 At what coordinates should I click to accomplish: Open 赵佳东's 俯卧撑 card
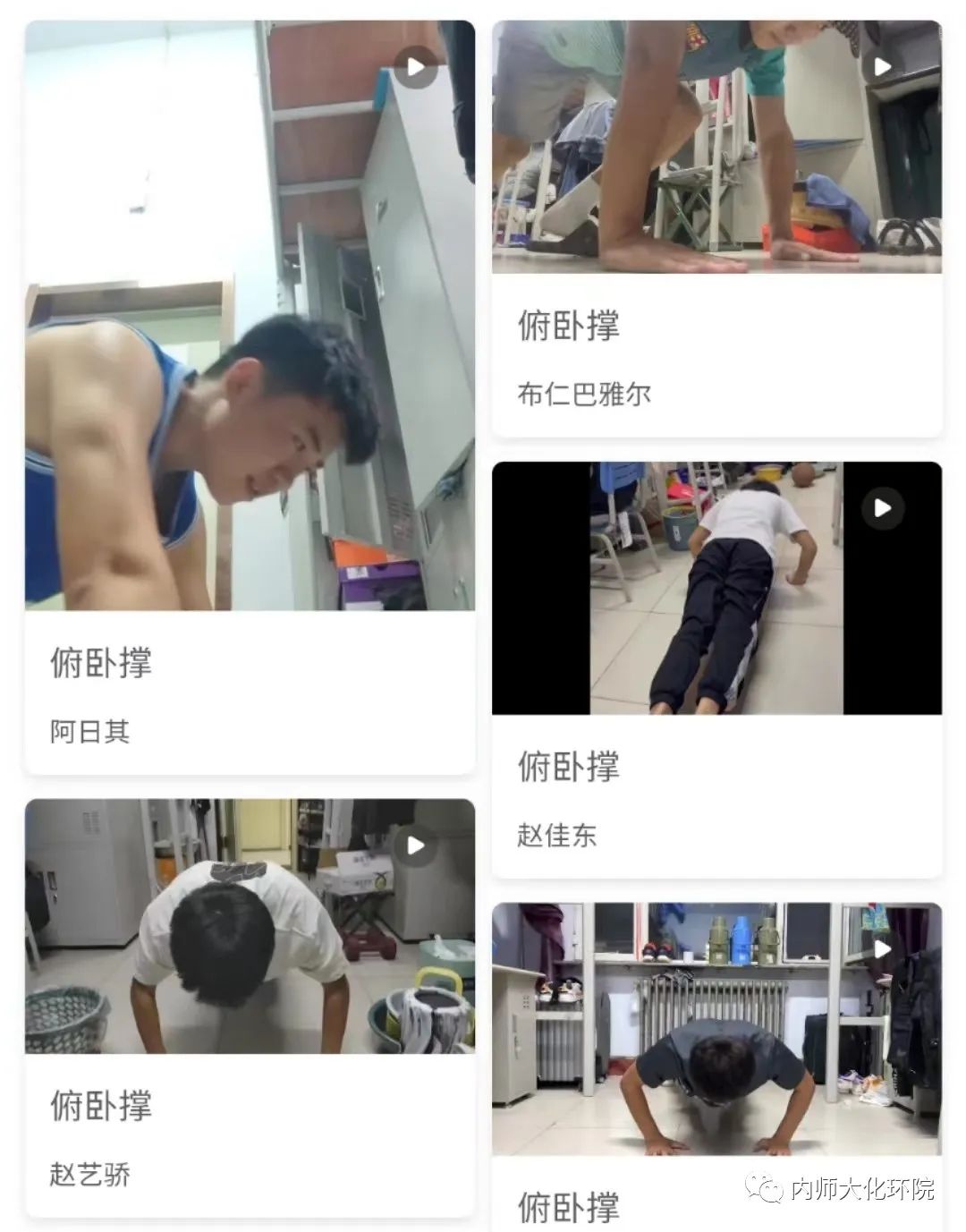716,796
